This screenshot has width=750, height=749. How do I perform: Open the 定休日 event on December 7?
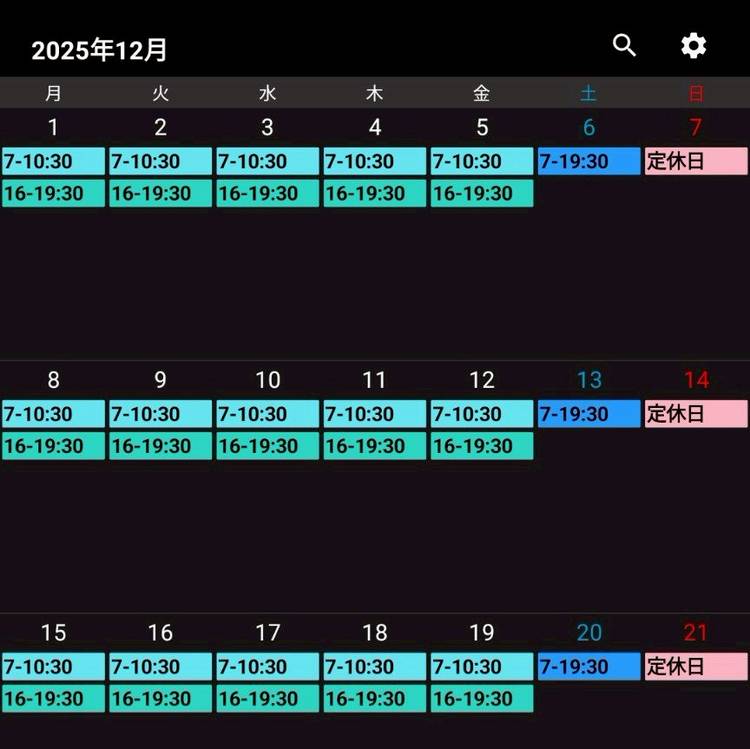696,161
